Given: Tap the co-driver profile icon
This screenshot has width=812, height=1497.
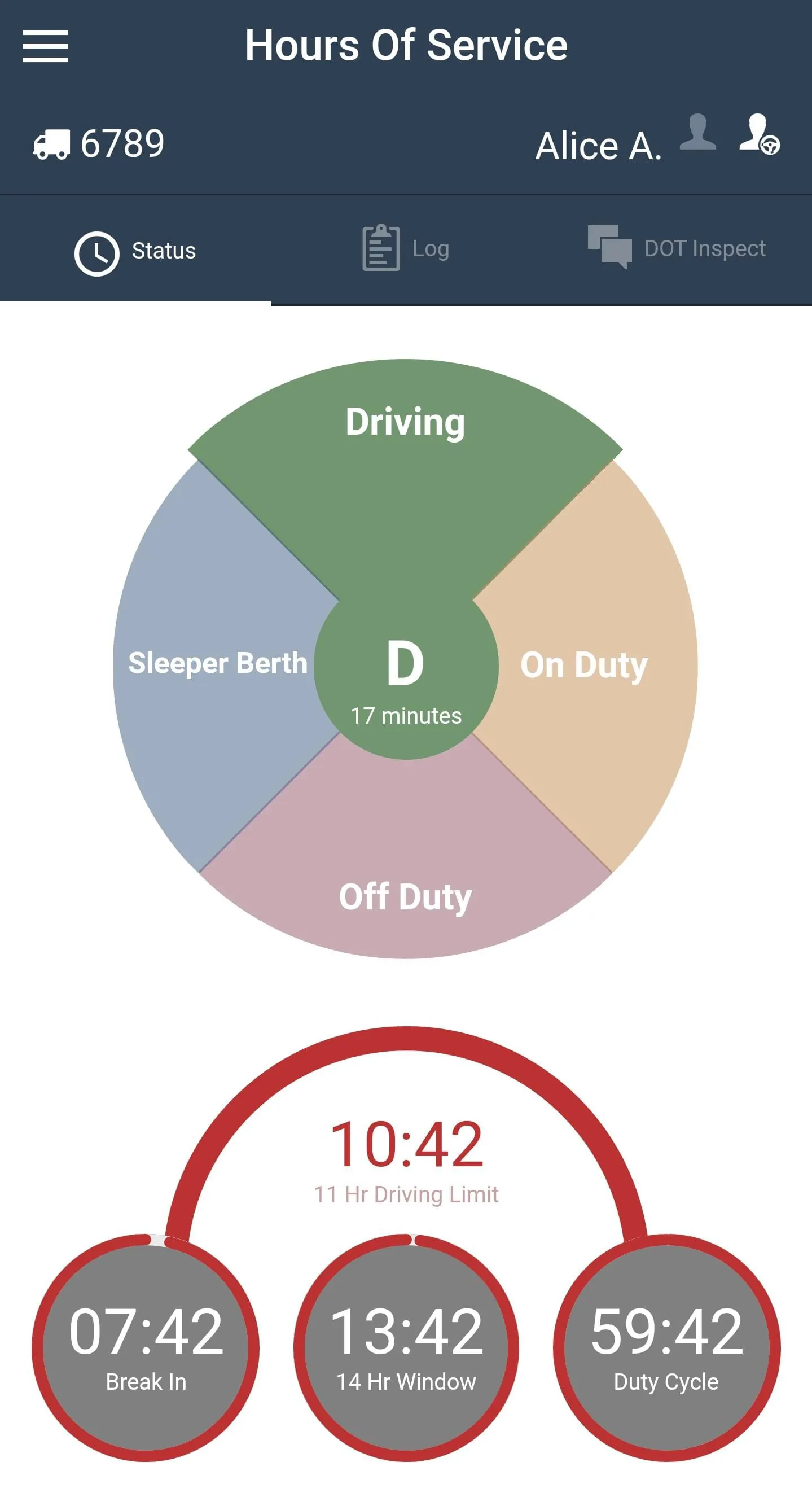Looking at the screenshot, I should tap(697, 133).
